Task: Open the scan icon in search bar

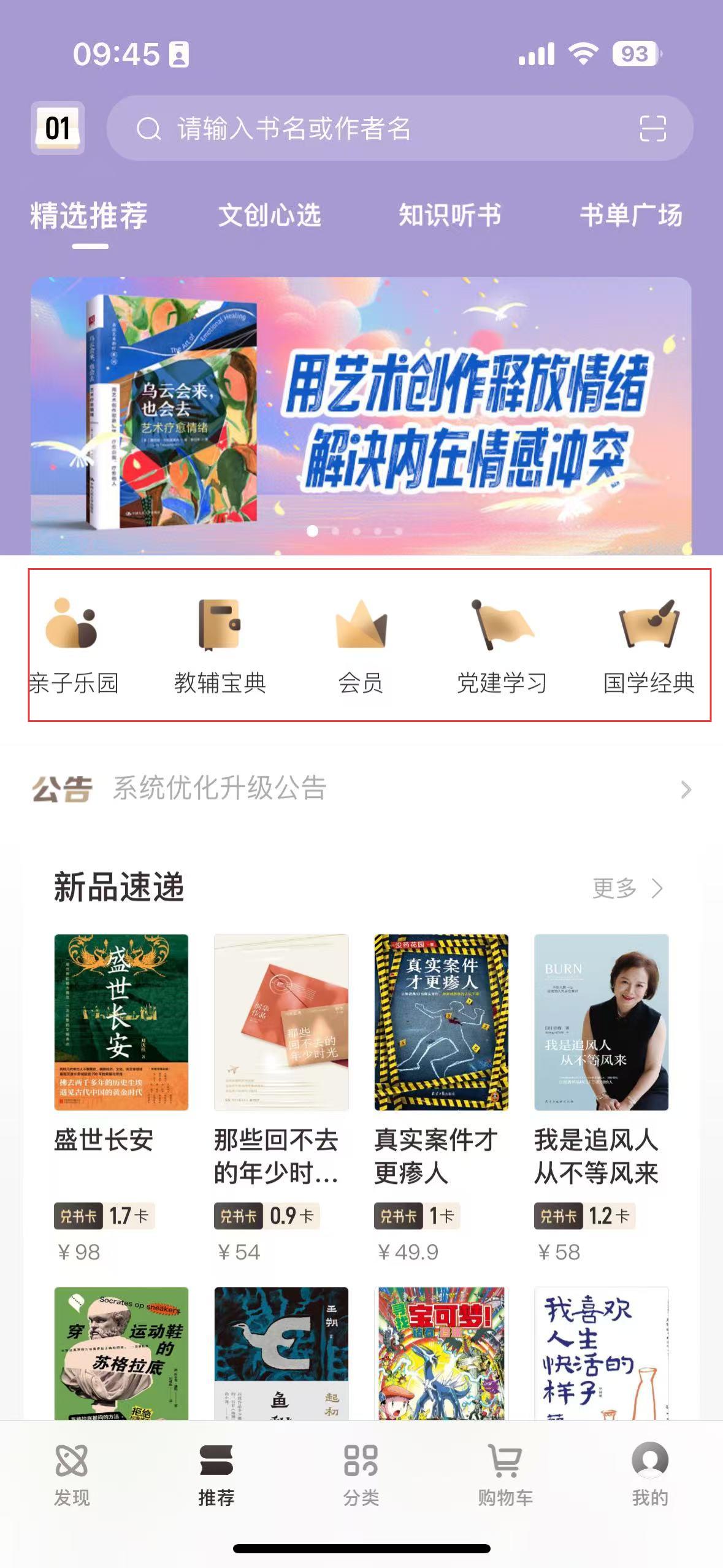Action: [x=652, y=128]
